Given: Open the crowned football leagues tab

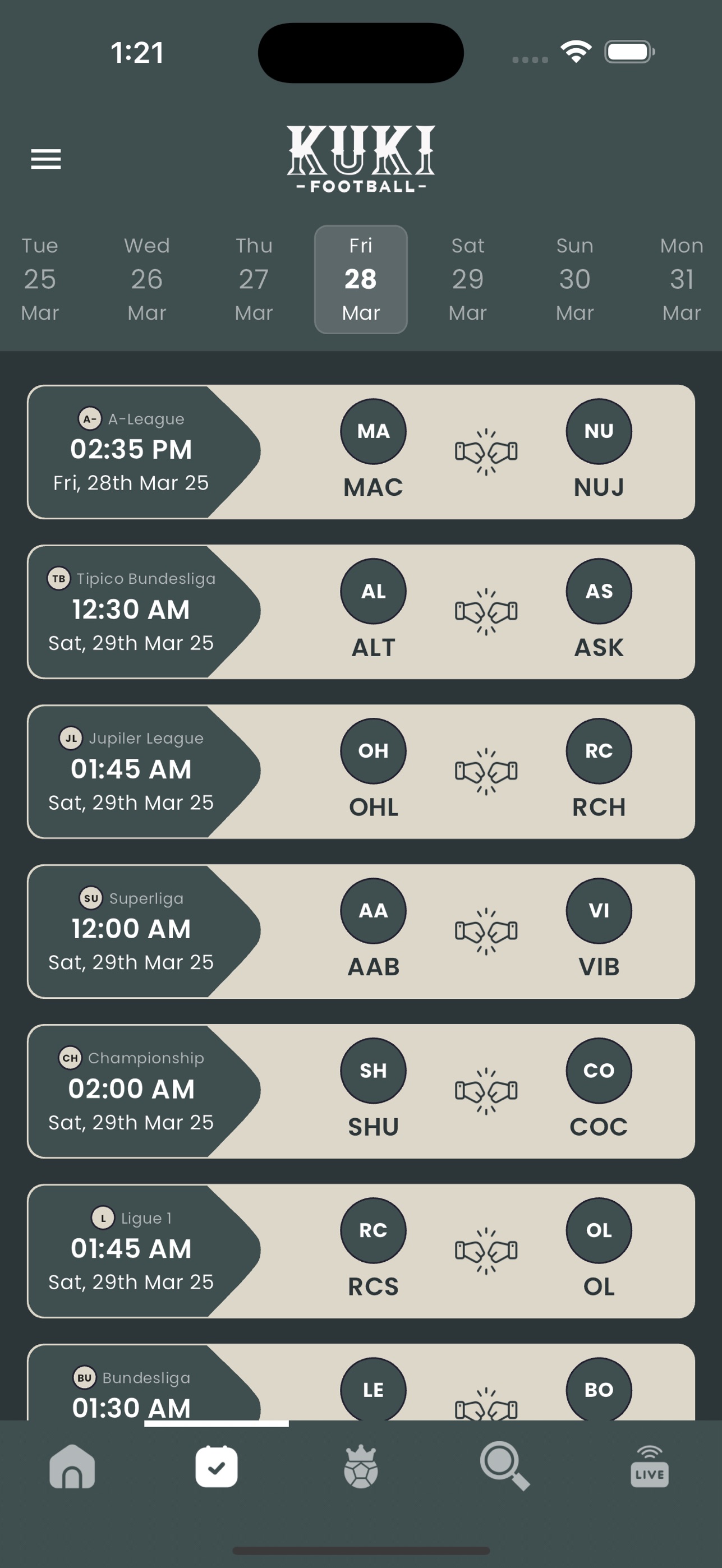Looking at the screenshot, I should [x=361, y=1466].
